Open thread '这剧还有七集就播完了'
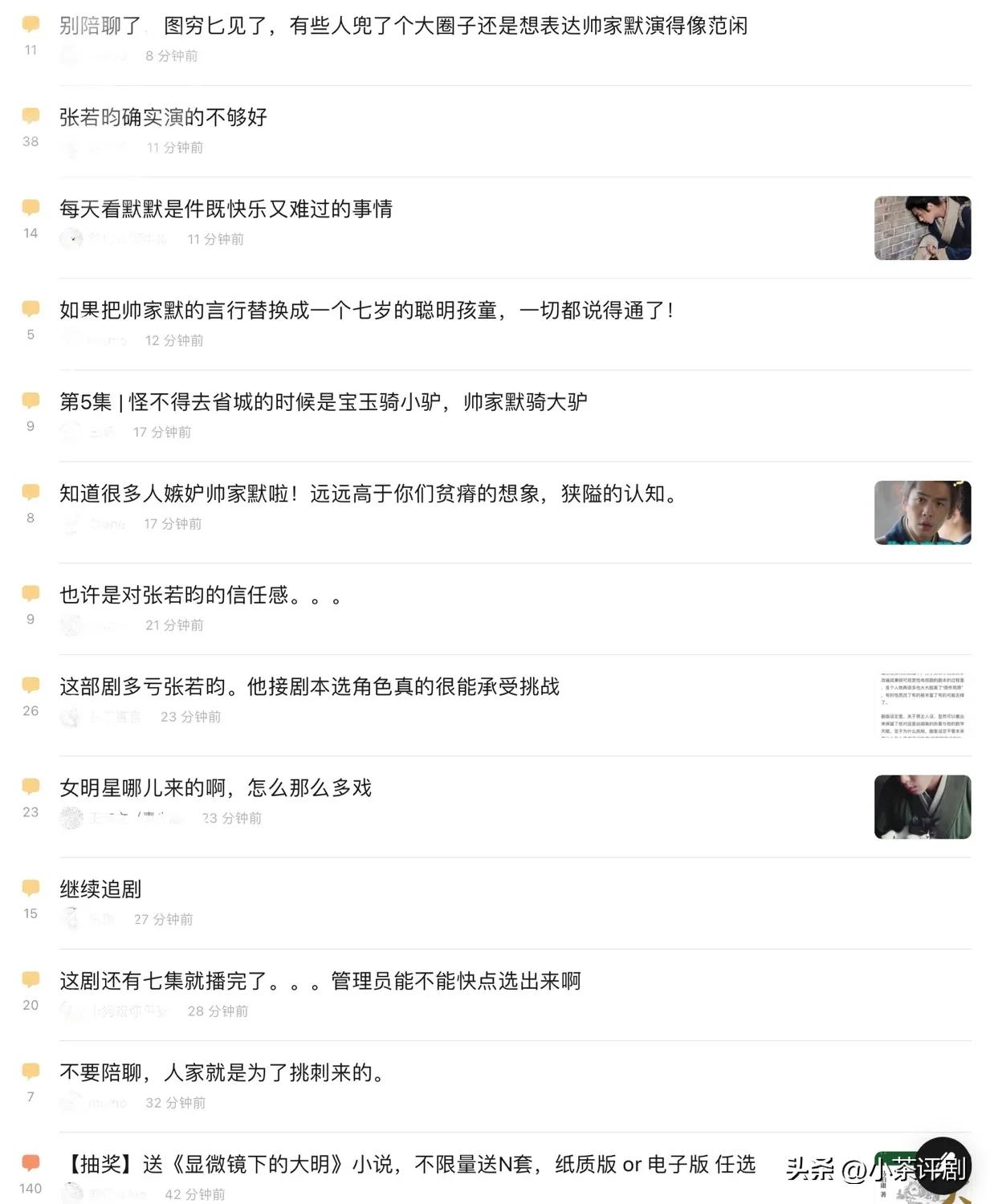Viewport: 990px width, 1204px height. [x=320, y=980]
